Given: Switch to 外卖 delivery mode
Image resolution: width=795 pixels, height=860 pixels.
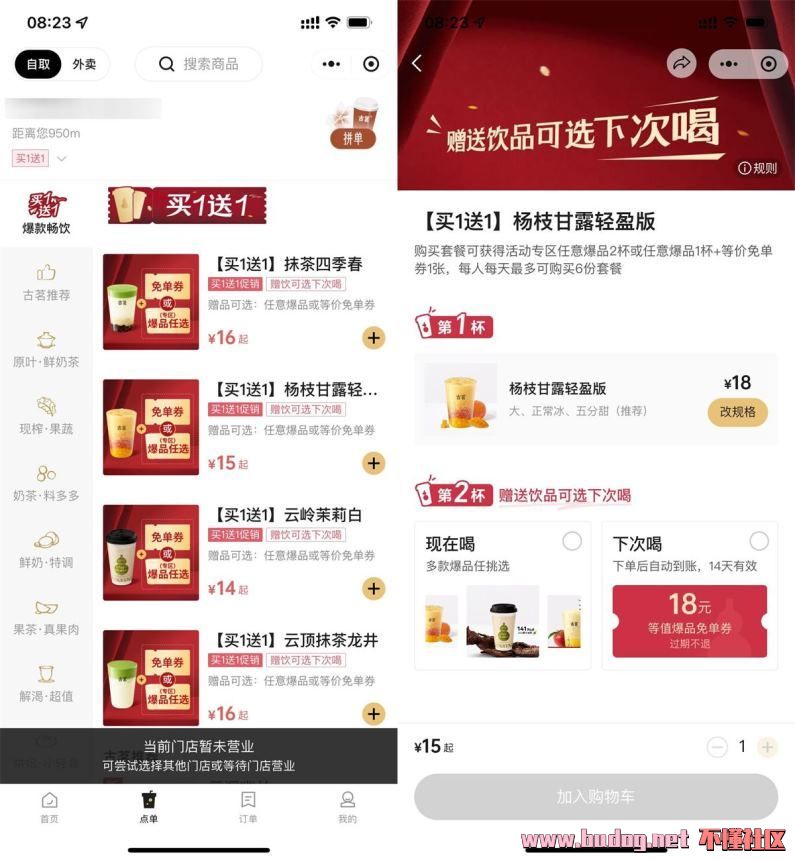Looking at the screenshot, I should 85,64.
